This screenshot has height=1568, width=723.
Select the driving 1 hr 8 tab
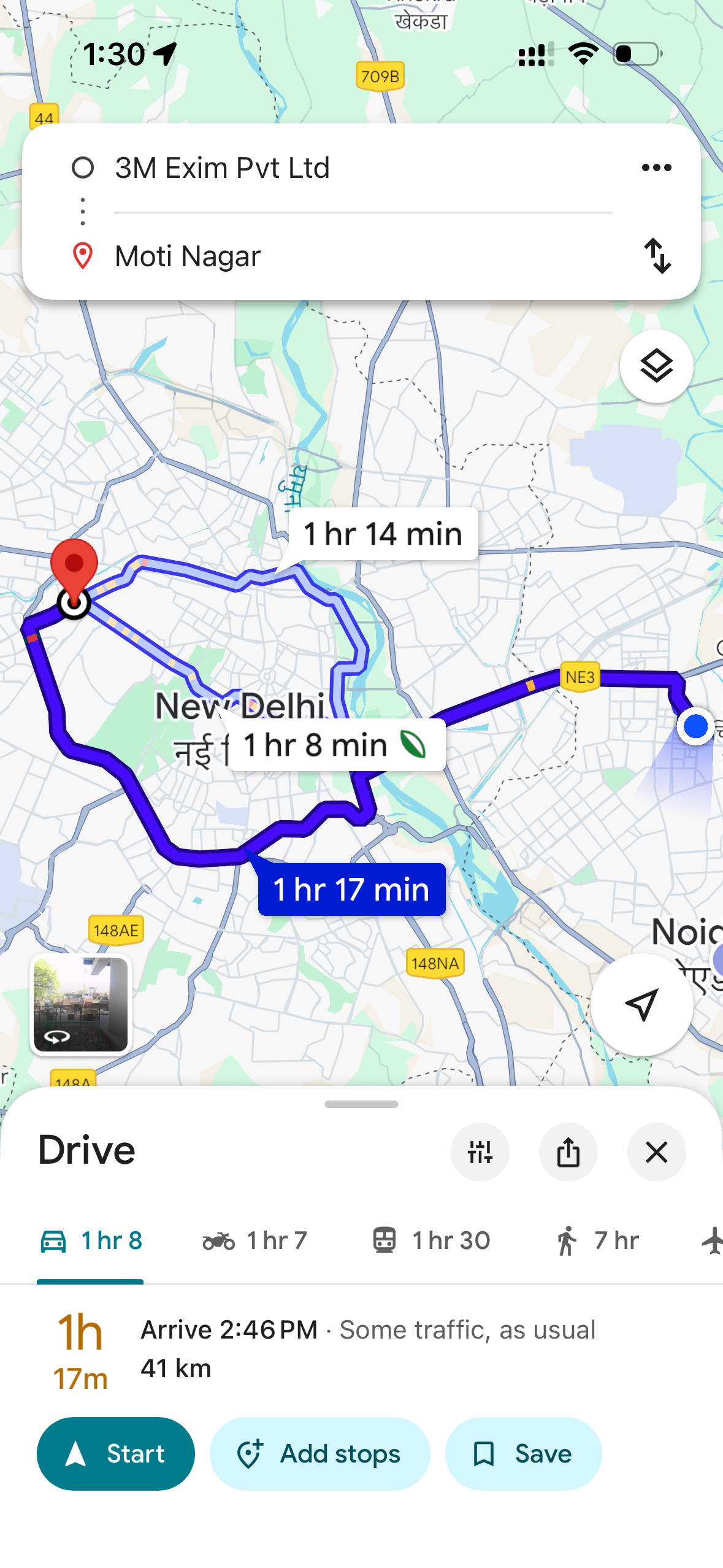pyautogui.click(x=91, y=1240)
